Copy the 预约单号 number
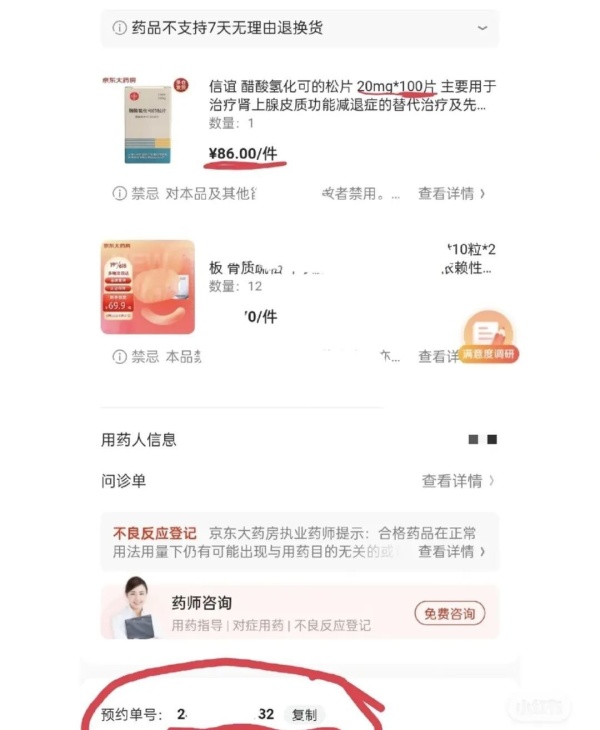 click(304, 714)
